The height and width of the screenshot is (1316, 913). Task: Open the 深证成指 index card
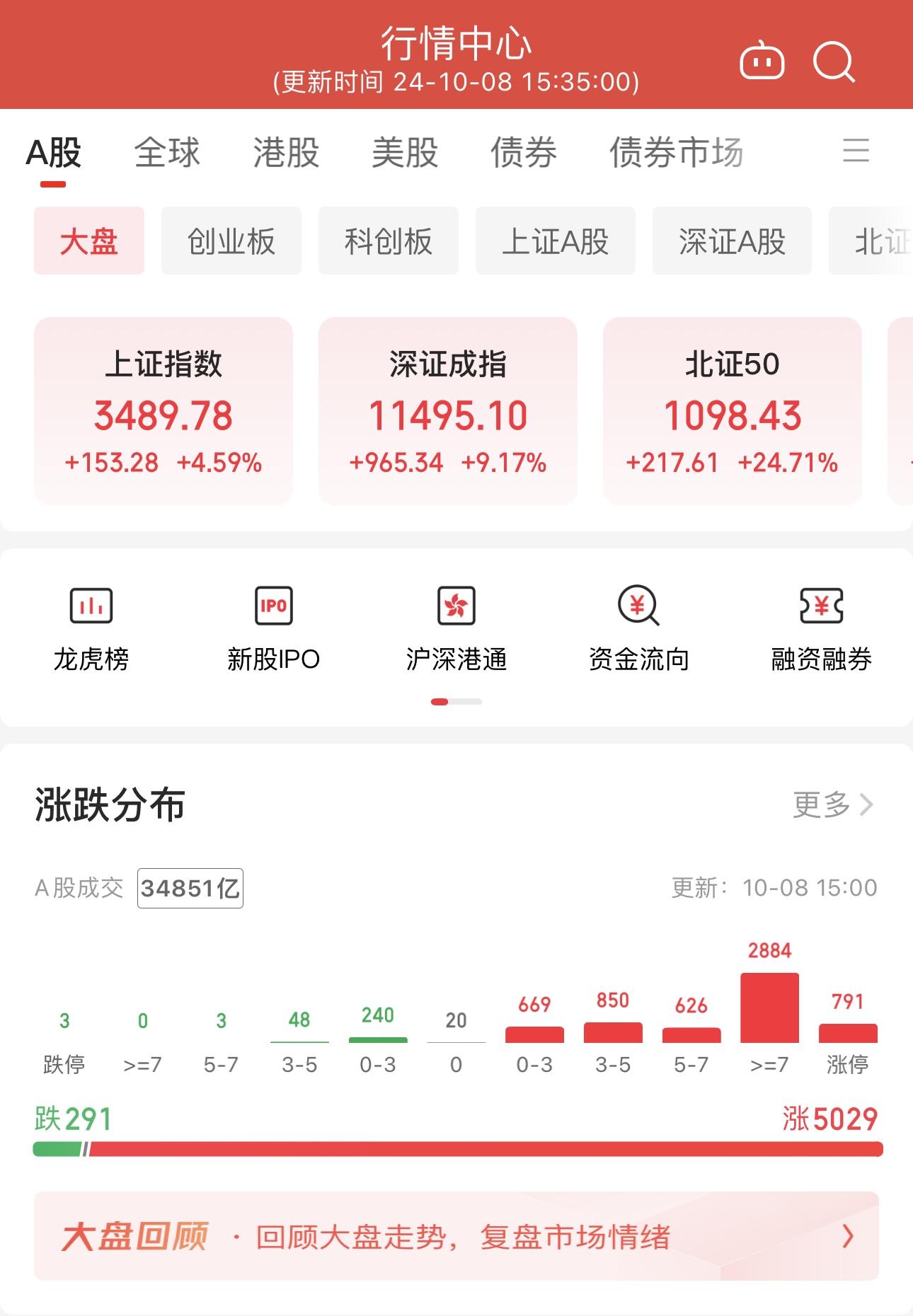[x=448, y=411]
